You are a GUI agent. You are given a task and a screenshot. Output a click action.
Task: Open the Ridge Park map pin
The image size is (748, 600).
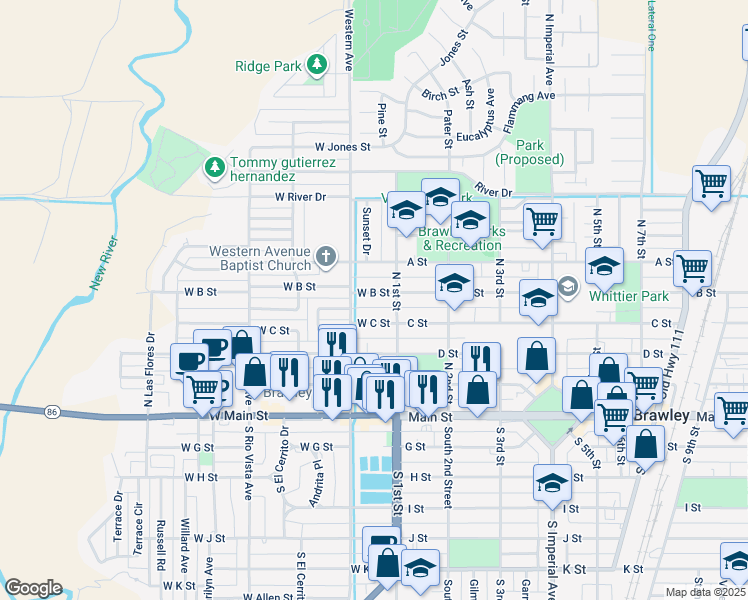coord(316,64)
